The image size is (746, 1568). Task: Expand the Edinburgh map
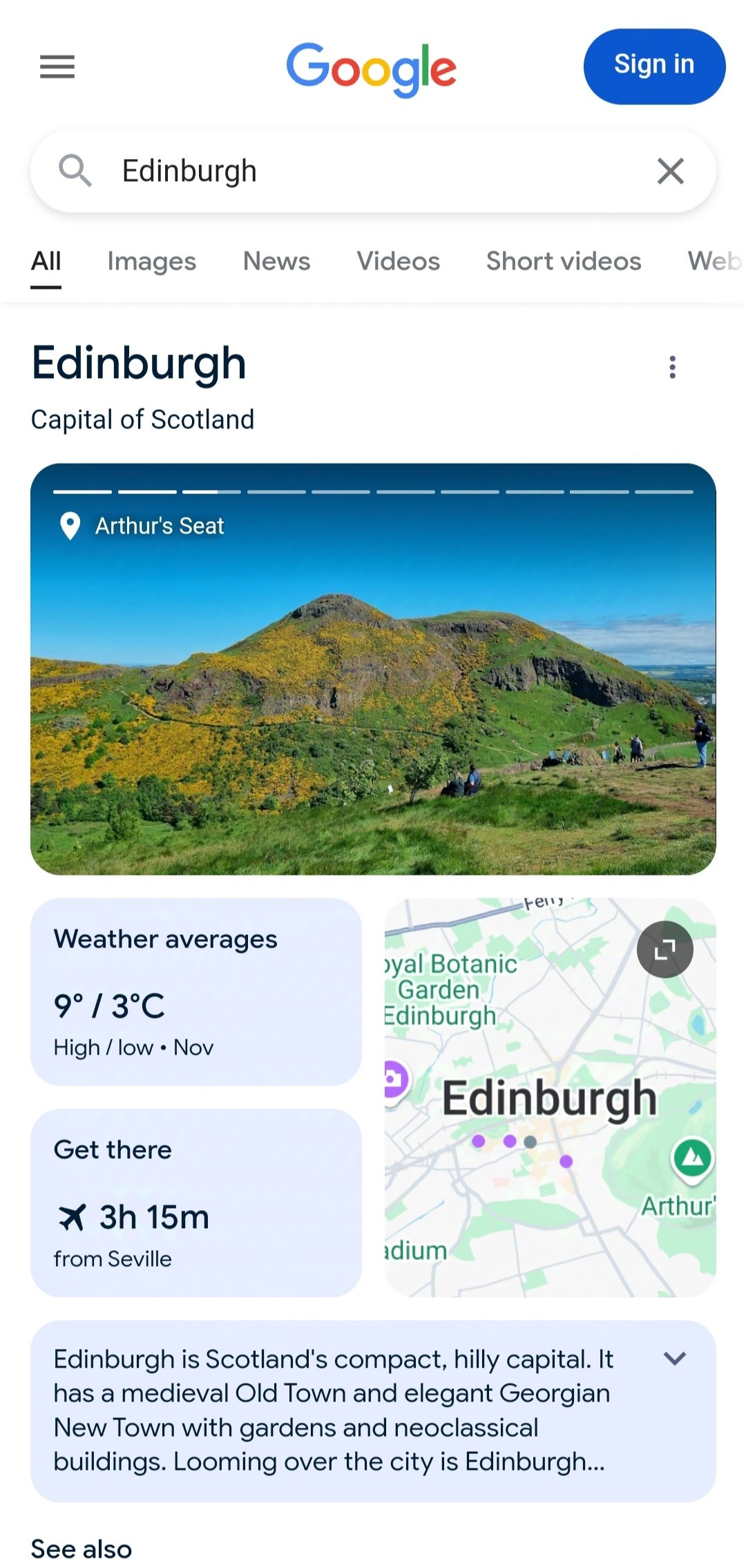(664, 950)
